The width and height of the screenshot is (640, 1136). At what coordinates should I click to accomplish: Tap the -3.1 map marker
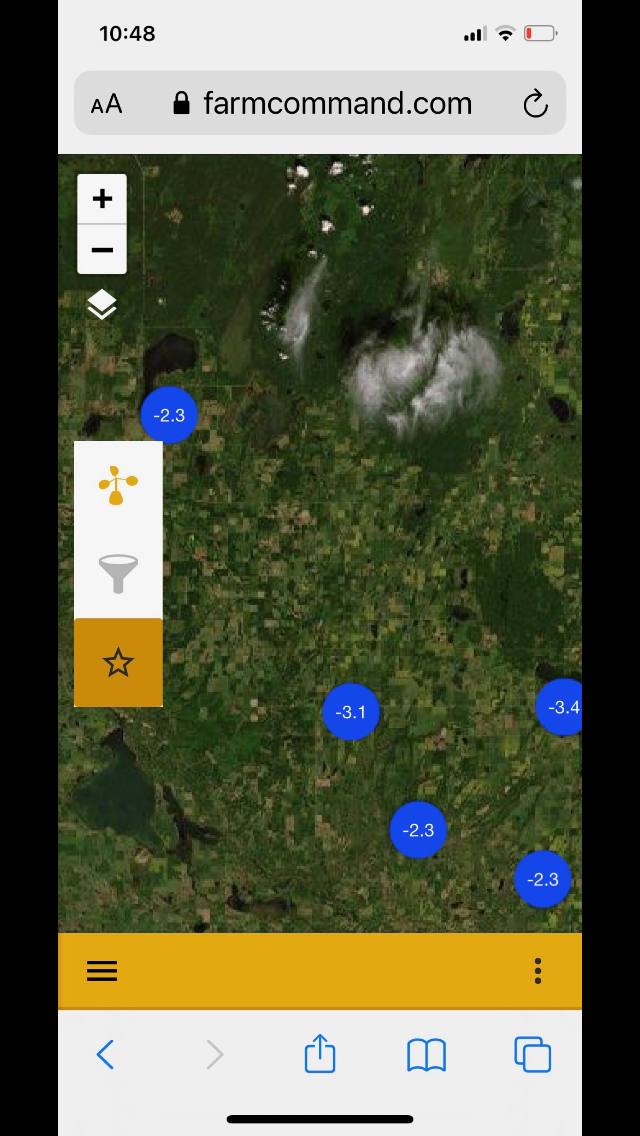(x=351, y=712)
